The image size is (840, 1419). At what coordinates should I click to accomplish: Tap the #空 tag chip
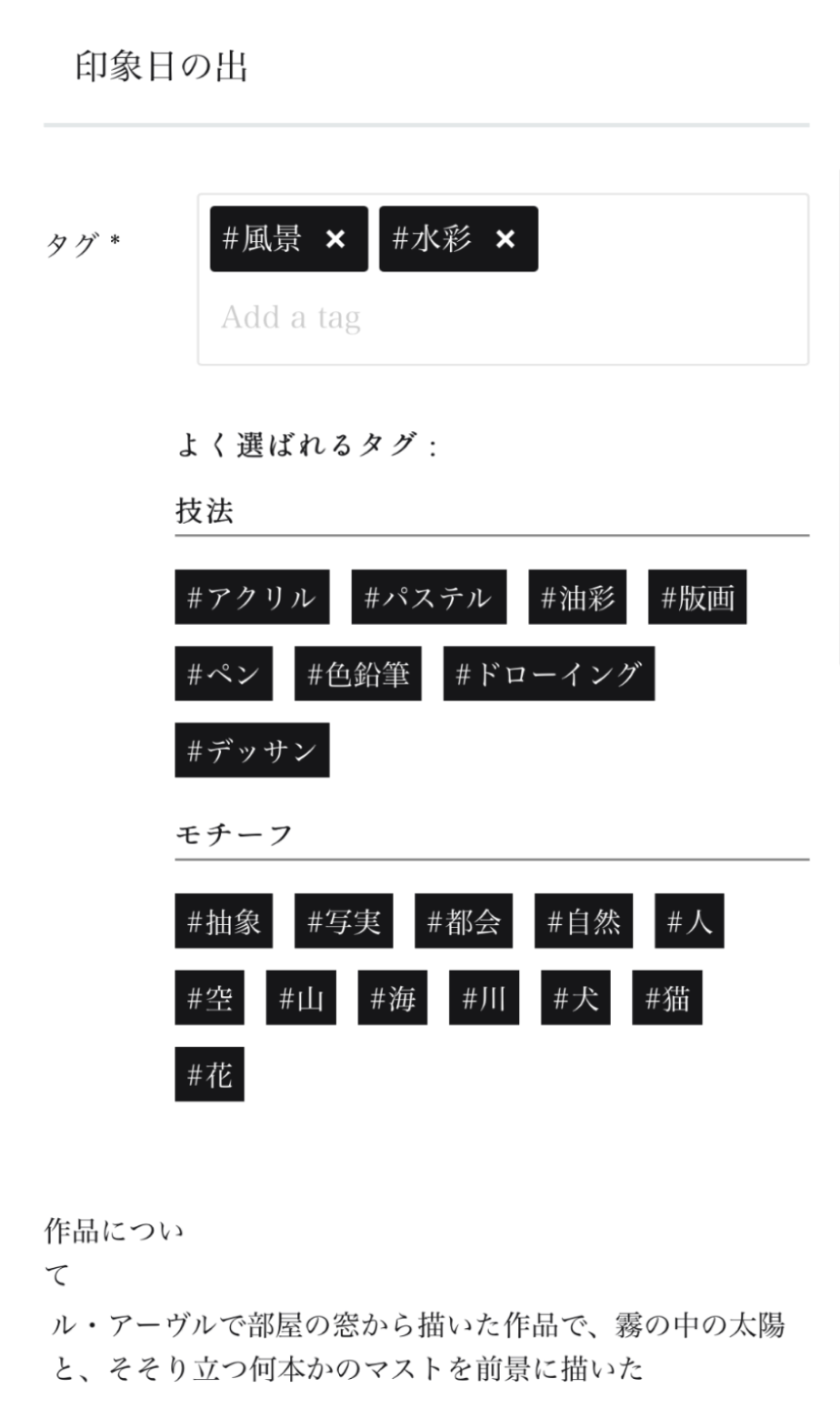[210, 998]
